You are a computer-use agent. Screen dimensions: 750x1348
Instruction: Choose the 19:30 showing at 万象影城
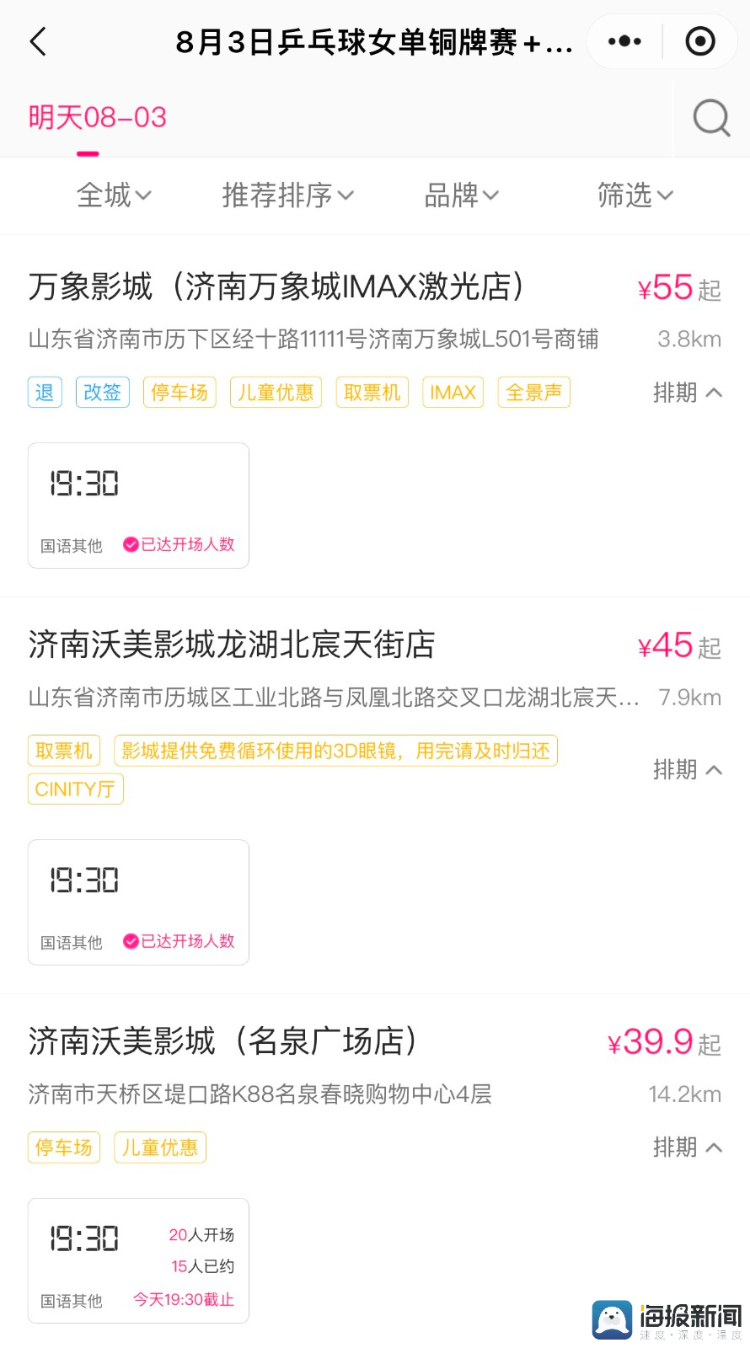[138, 506]
